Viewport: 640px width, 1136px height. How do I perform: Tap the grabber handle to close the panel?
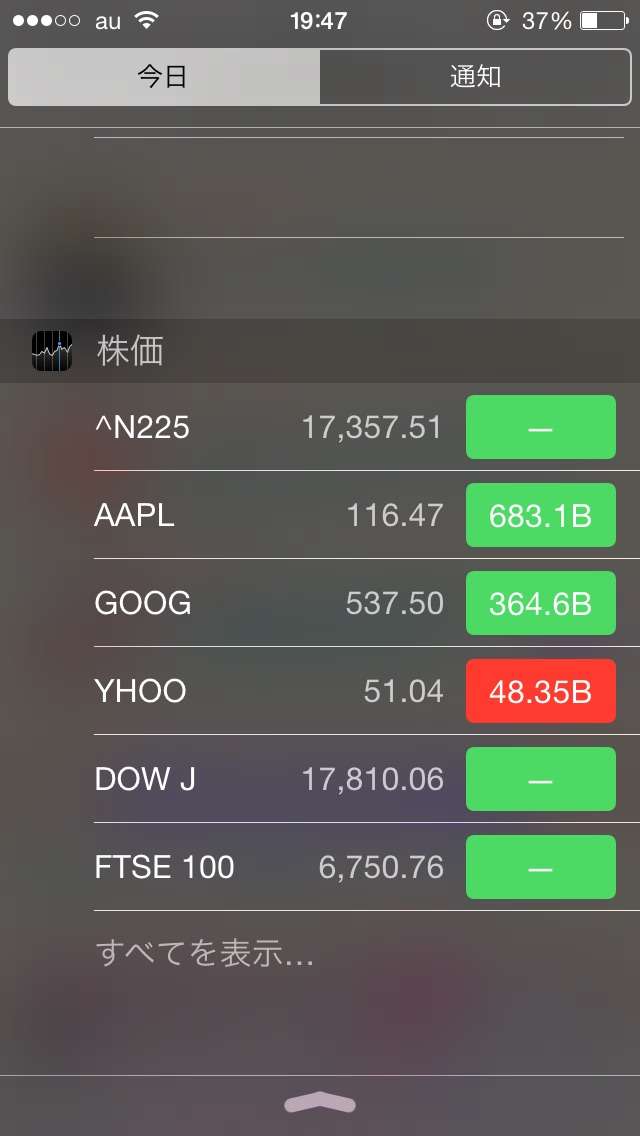[x=320, y=1103]
